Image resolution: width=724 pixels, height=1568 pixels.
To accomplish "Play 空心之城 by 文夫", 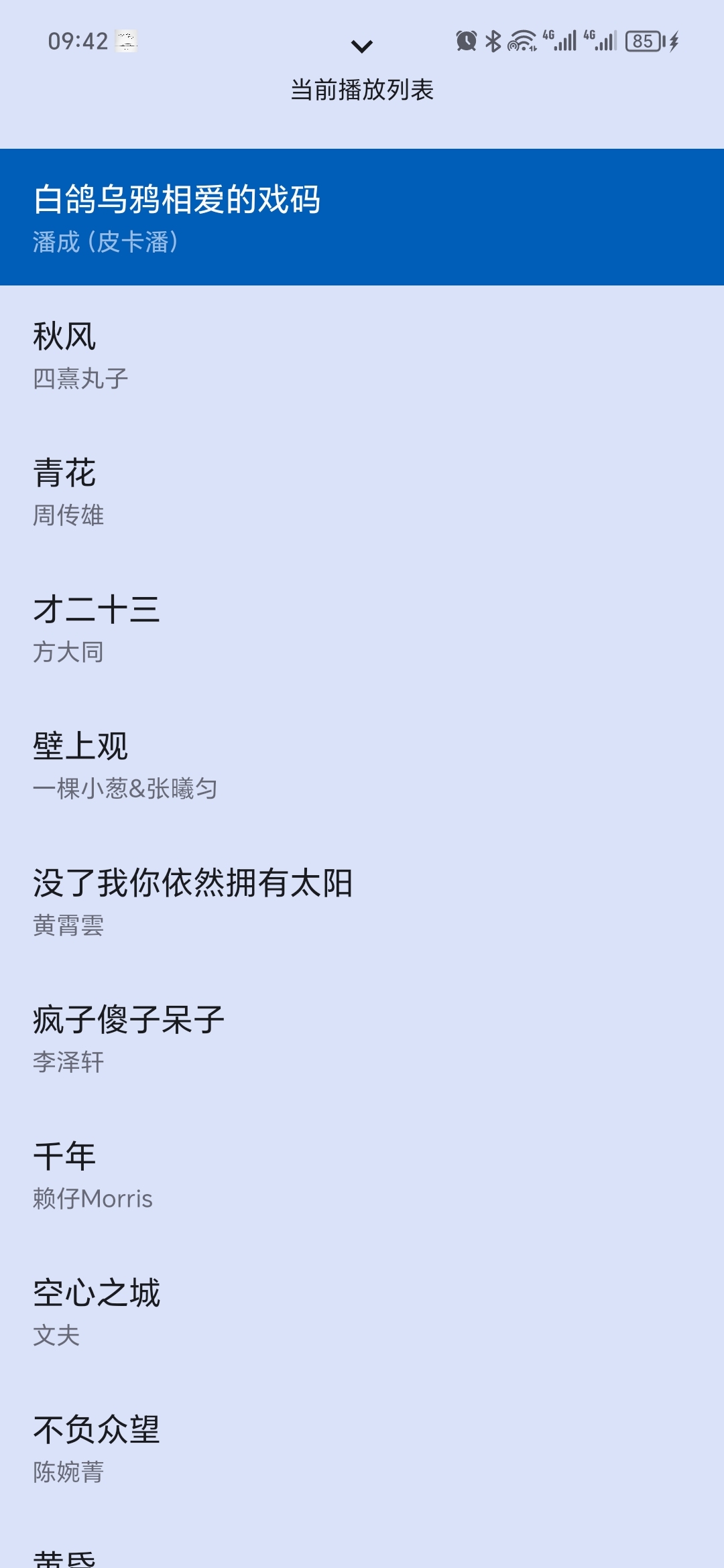I will 362,1312.
